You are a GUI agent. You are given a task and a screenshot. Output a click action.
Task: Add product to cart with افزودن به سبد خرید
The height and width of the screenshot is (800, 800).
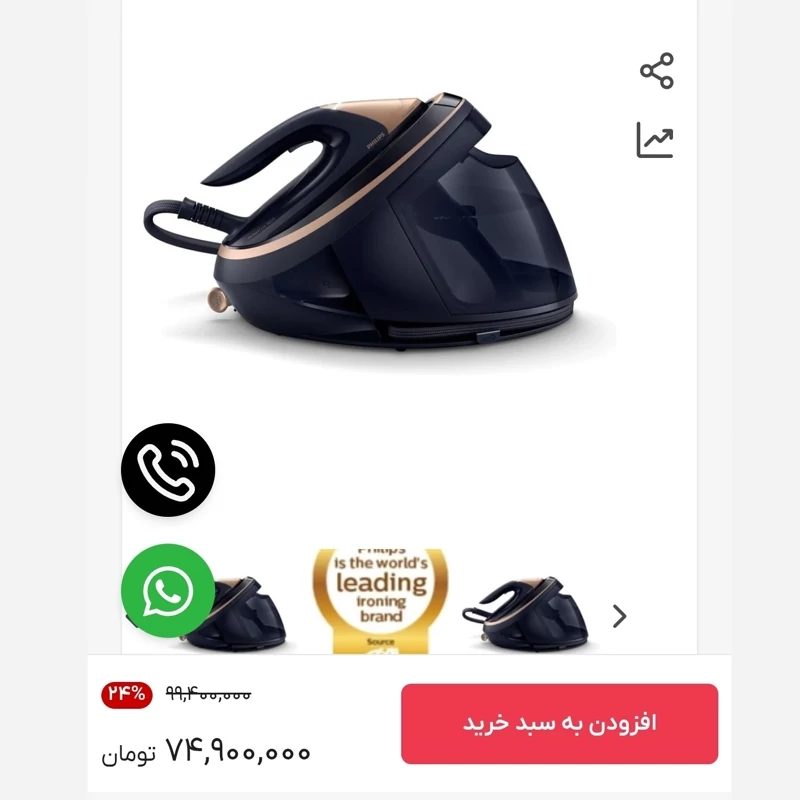point(559,724)
